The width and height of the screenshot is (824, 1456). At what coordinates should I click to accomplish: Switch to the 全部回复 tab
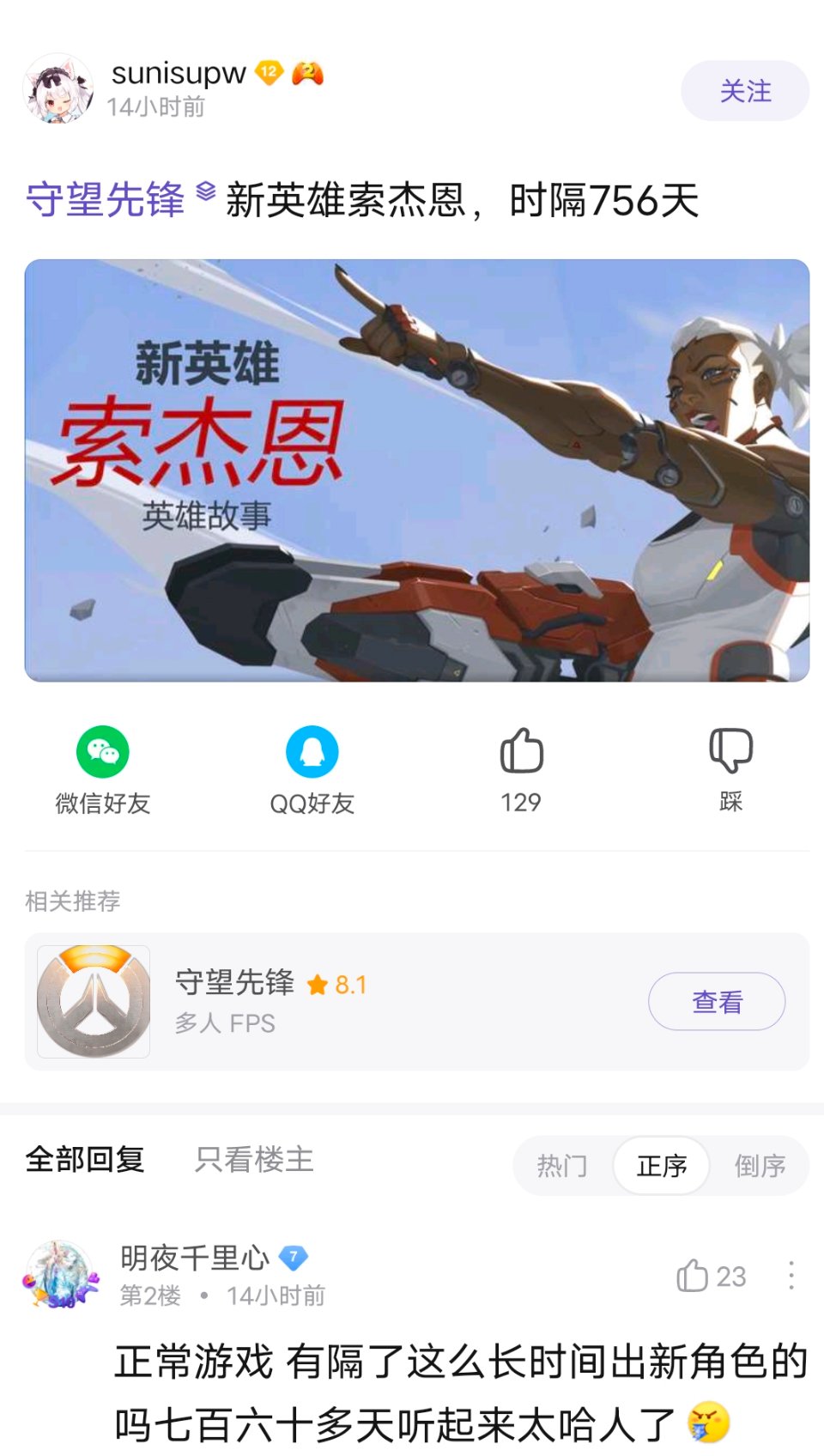pyautogui.click(x=85, y=1159)
